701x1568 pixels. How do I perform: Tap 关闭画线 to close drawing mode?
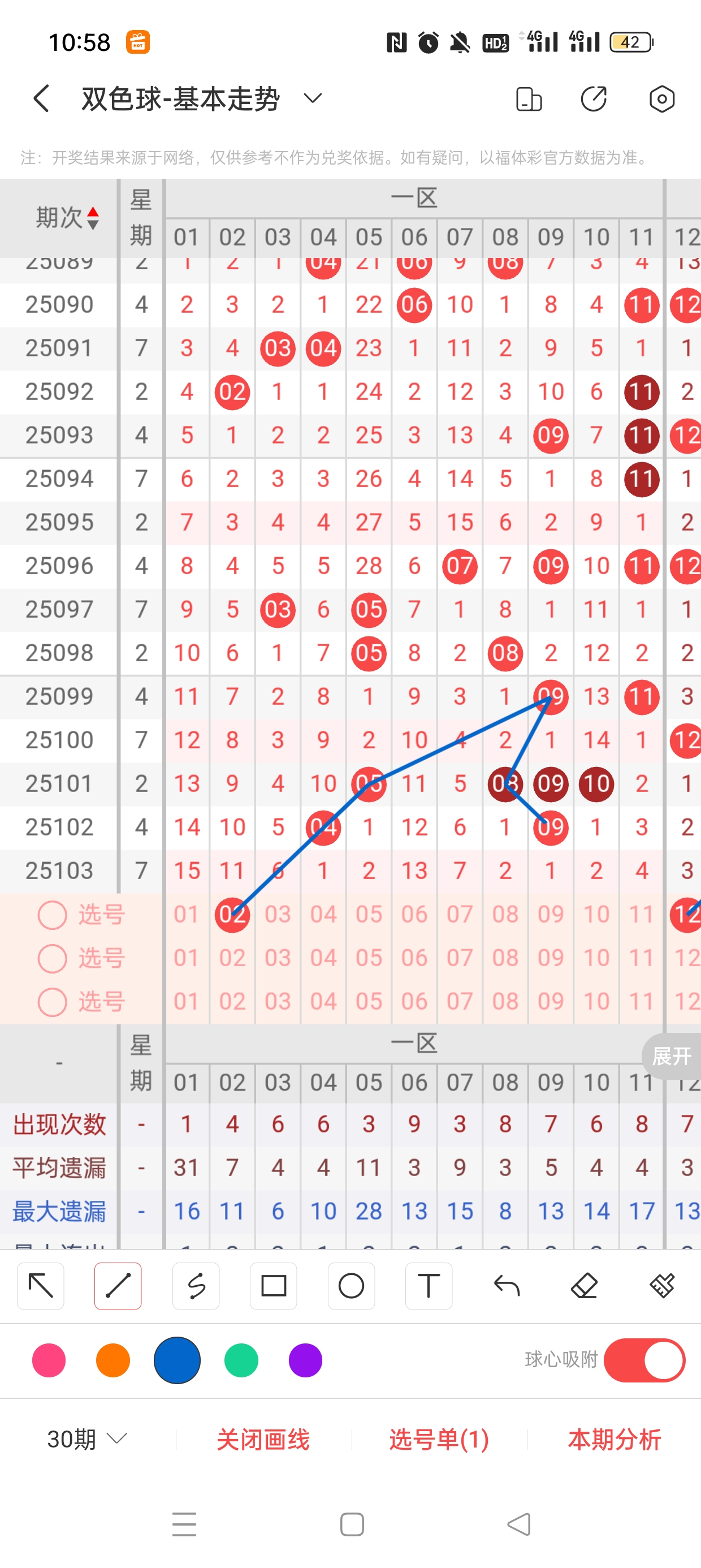coord(263,1440)
